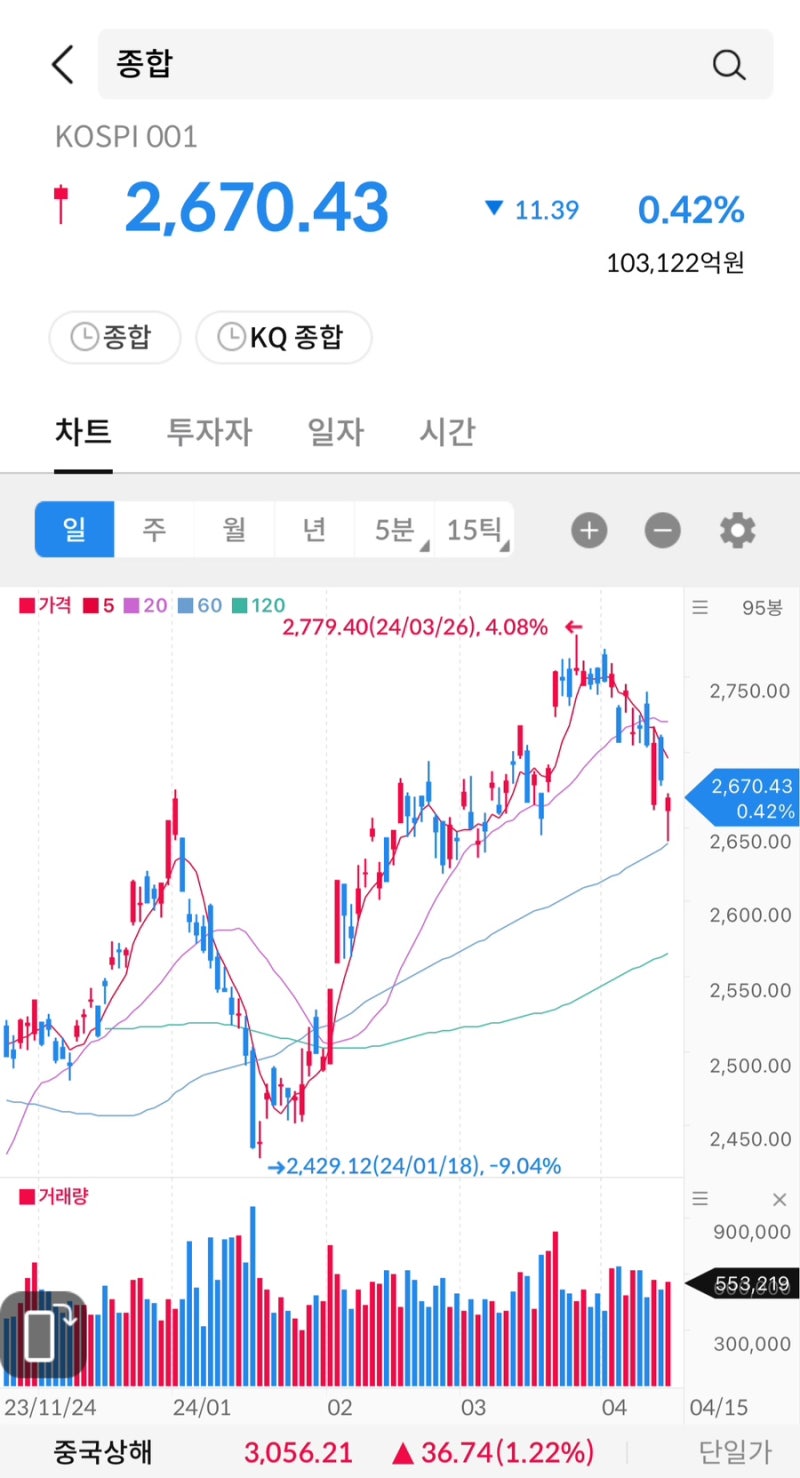Switch to the 투자자 tab

[208, 432]
